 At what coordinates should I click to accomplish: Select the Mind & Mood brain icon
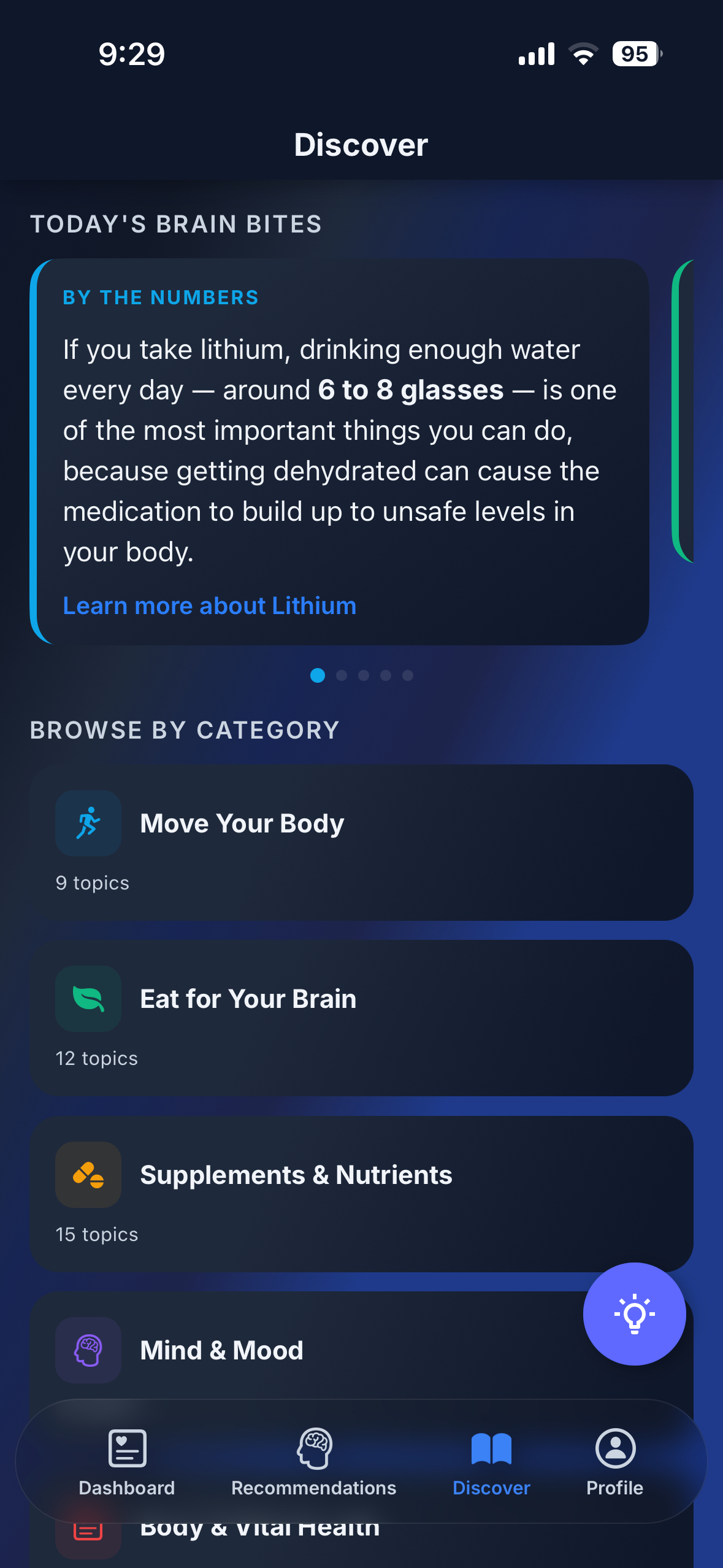point(88,1350)
